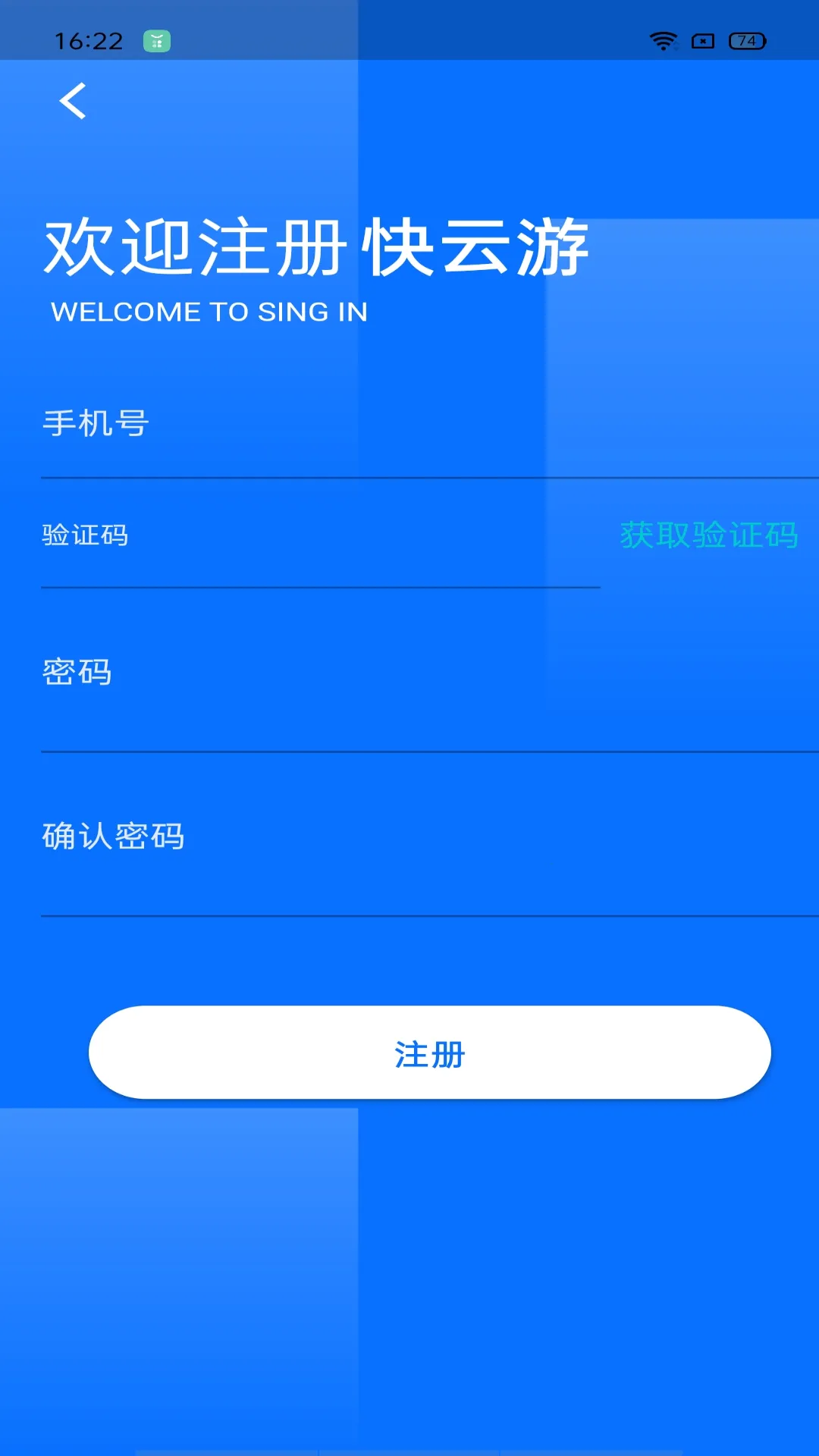
Task: Click the green notification icon in status bar
Action: point(155,40)
